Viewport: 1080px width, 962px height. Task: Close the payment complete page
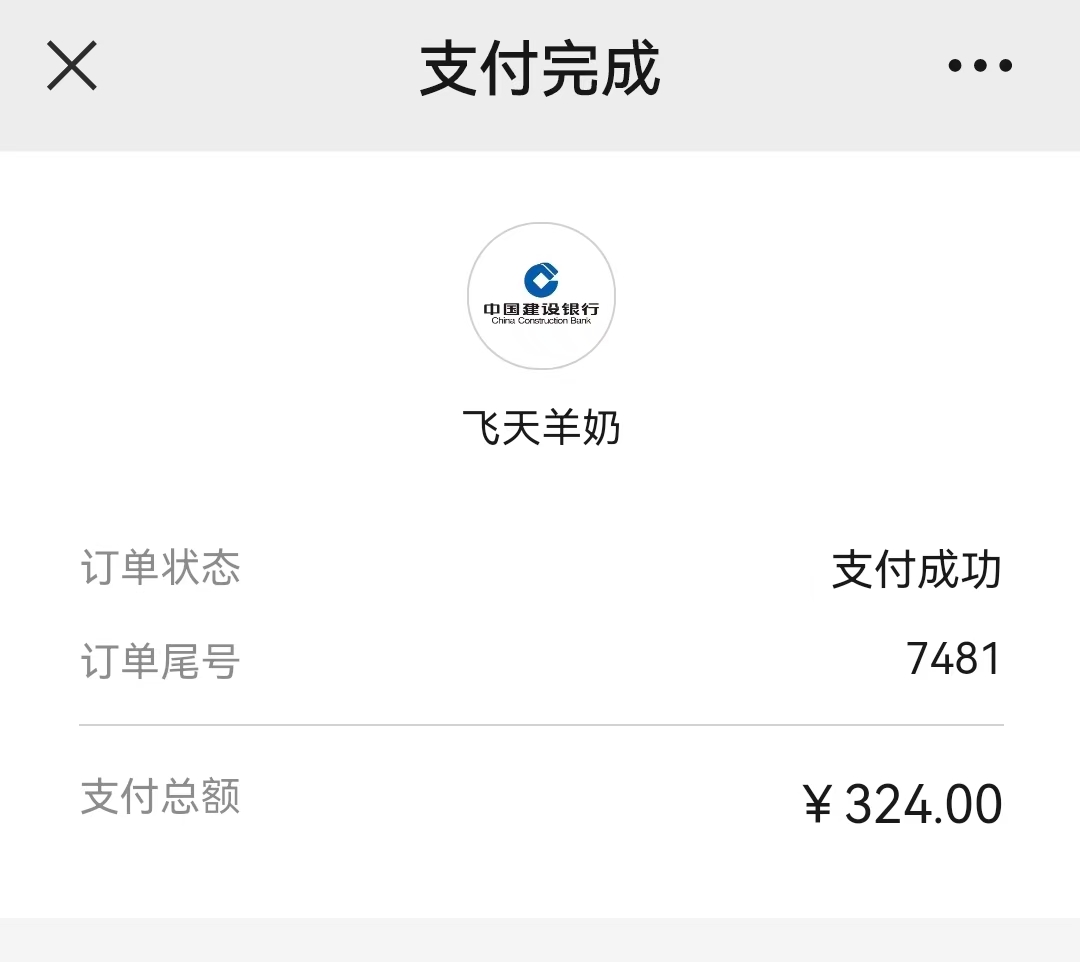pos(72,66)
